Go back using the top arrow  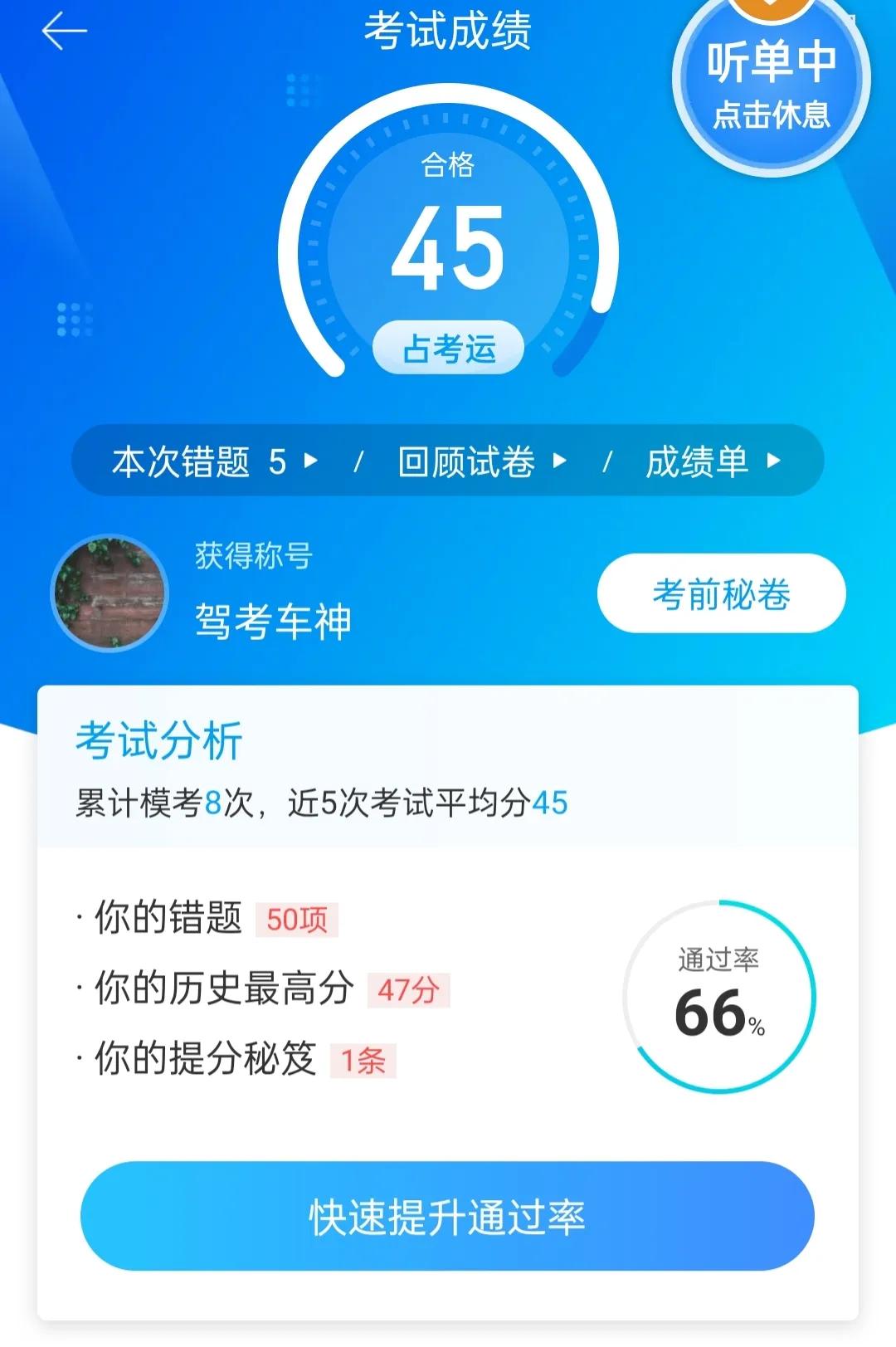coord(64,32)
